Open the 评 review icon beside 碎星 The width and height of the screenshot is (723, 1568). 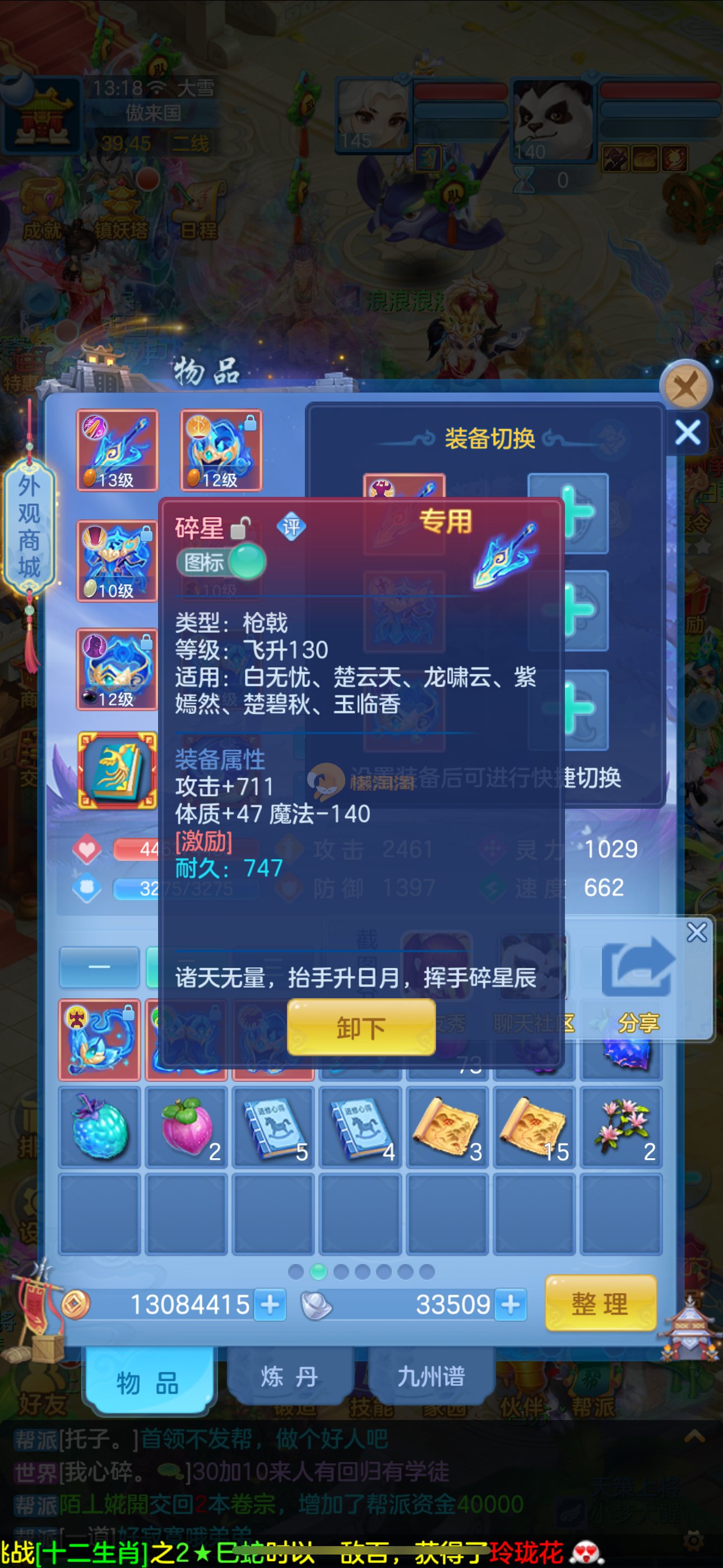click(291, 527)
